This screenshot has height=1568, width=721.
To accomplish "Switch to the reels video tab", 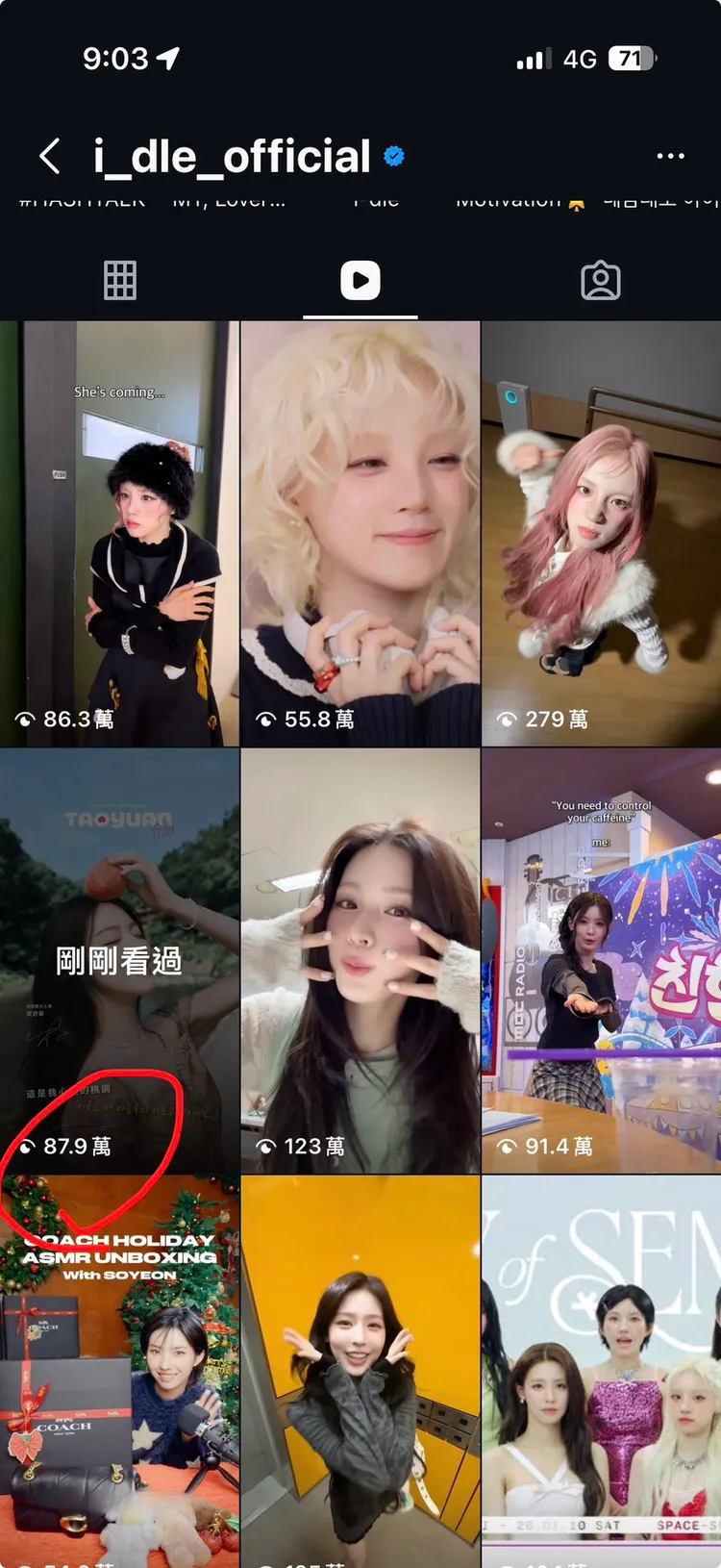I will 360,281.
